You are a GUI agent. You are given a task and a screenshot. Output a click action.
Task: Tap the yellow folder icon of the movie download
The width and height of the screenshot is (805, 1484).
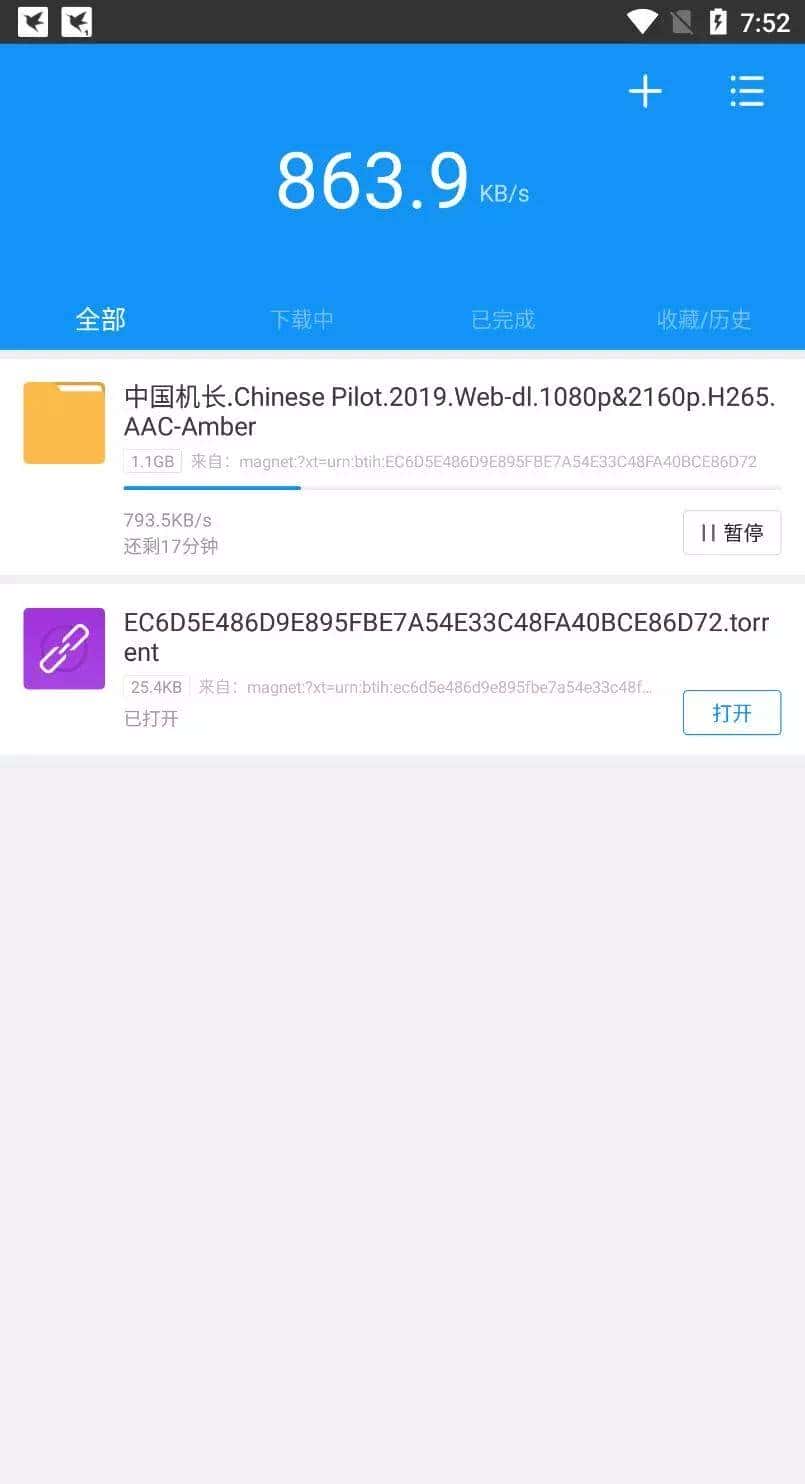(x=63, y=422)
